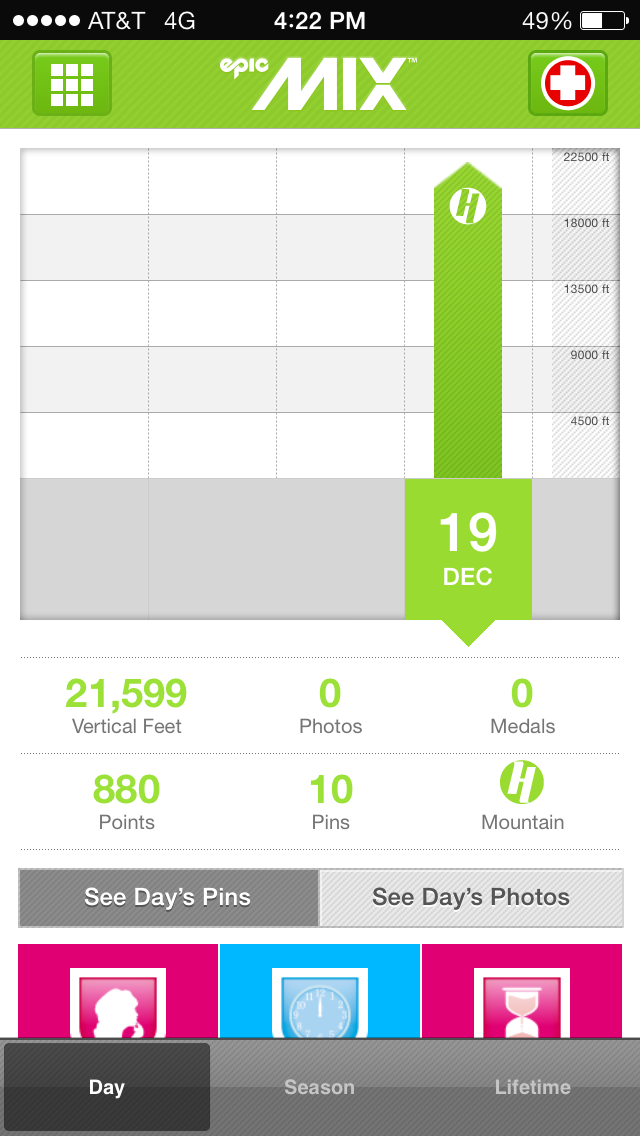Open the grid menu button
Screen dimensions: 640x1136
(x=72, y=83)
